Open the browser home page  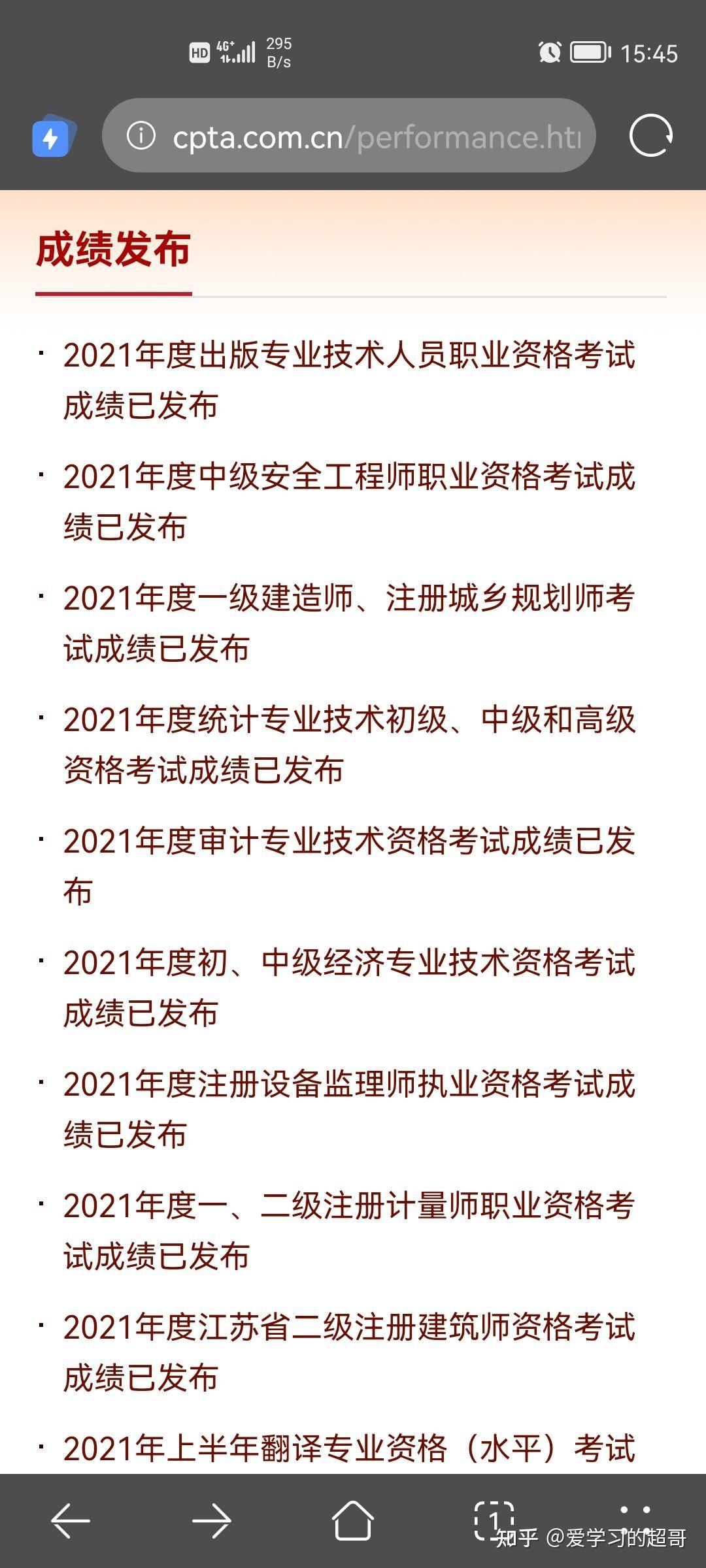coord(353,1520)
